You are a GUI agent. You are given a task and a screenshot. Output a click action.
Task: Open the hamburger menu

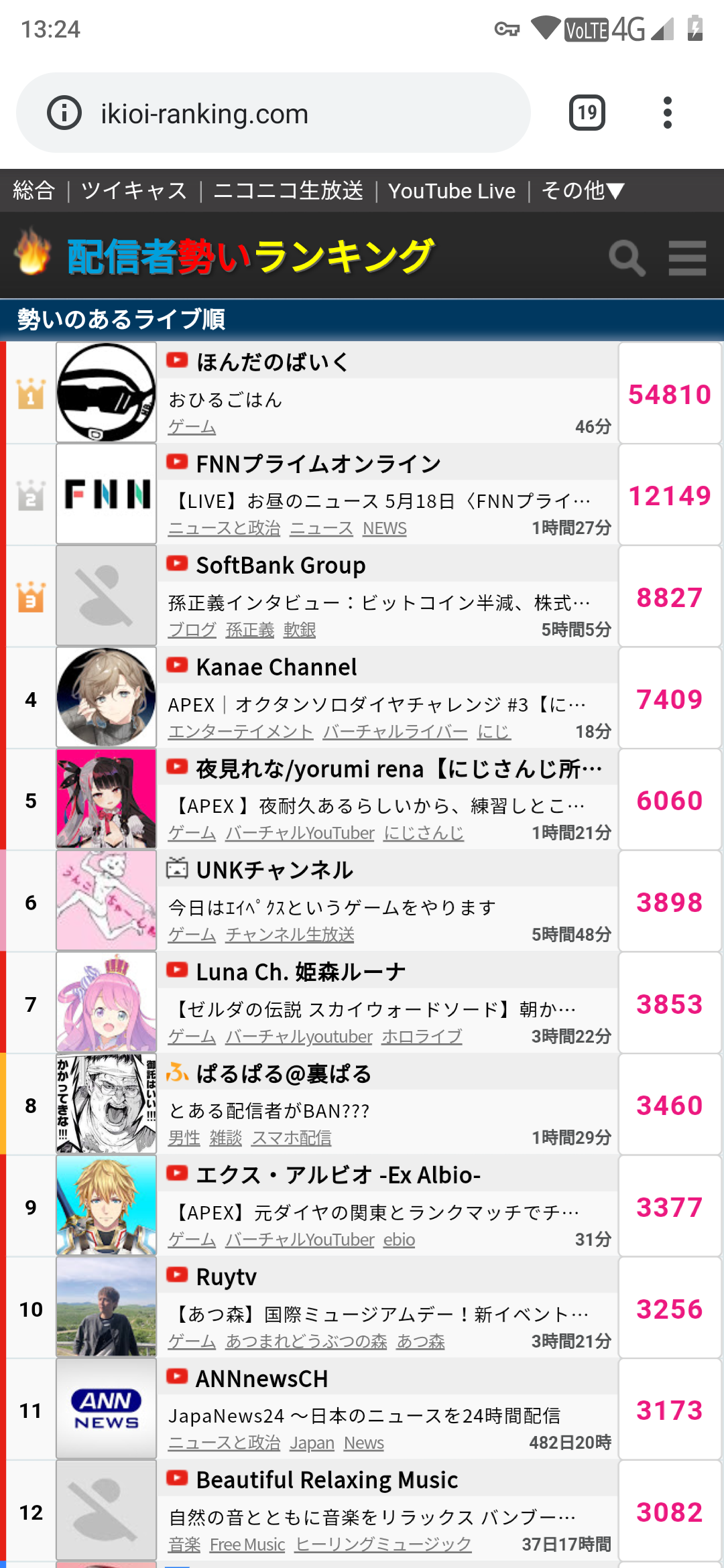point(687,258)
